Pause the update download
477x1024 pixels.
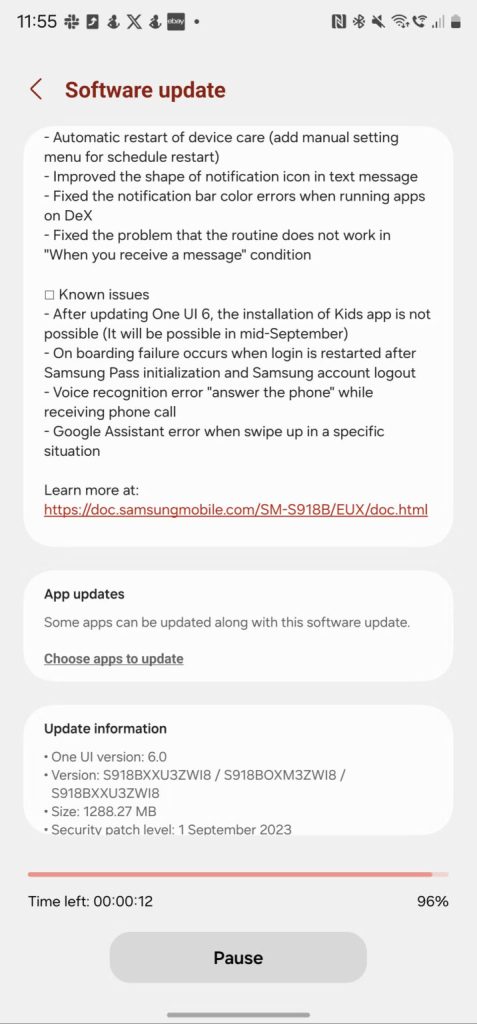click(x=238, y=957)
